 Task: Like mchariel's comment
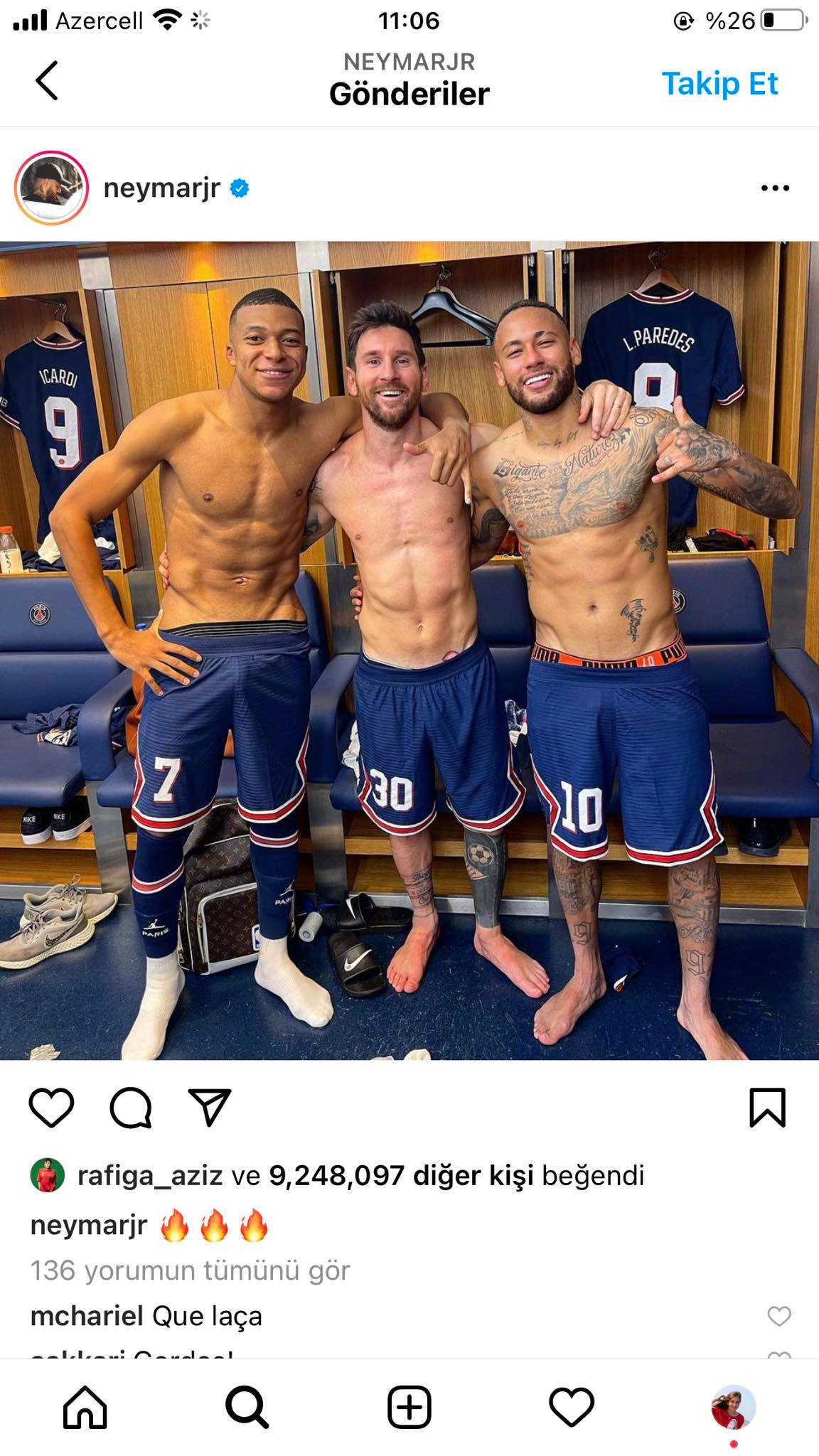[x=779, y=1316]
